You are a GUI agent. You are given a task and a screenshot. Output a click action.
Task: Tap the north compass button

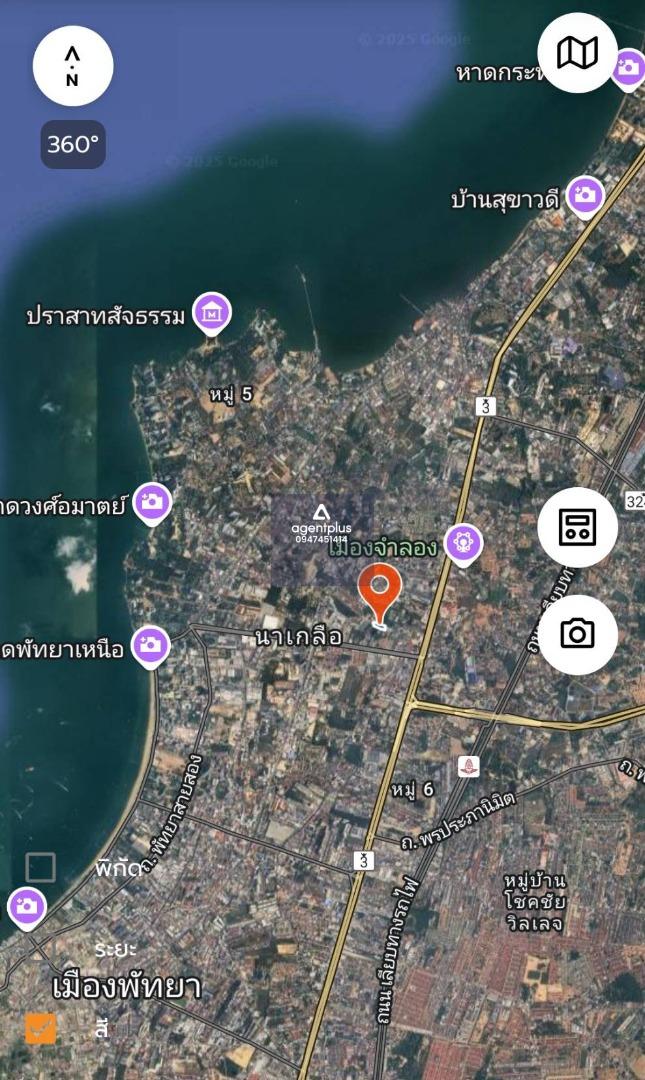tap(73, 66)
